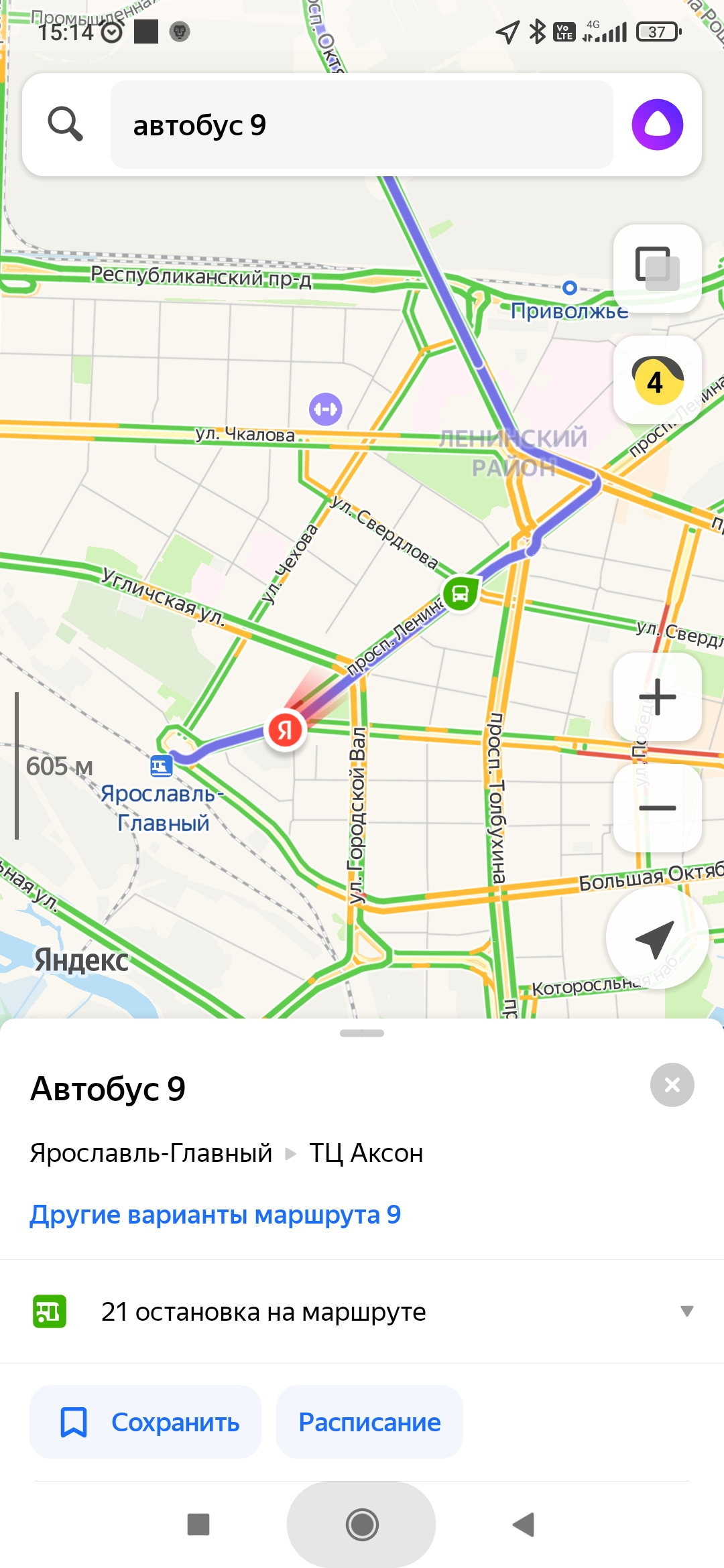The width and height of the screenshot is (724, 1568).
Task: Select the Приволжье station marker
Action: coord(570,288)
